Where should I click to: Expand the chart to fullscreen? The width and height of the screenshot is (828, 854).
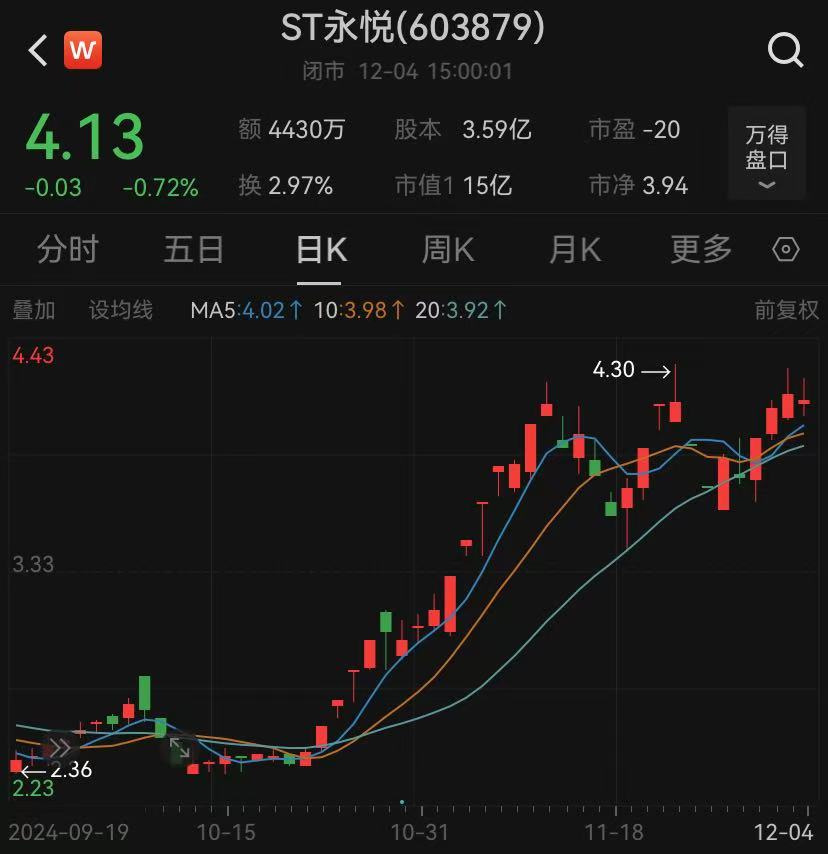(x=180, y=748)
